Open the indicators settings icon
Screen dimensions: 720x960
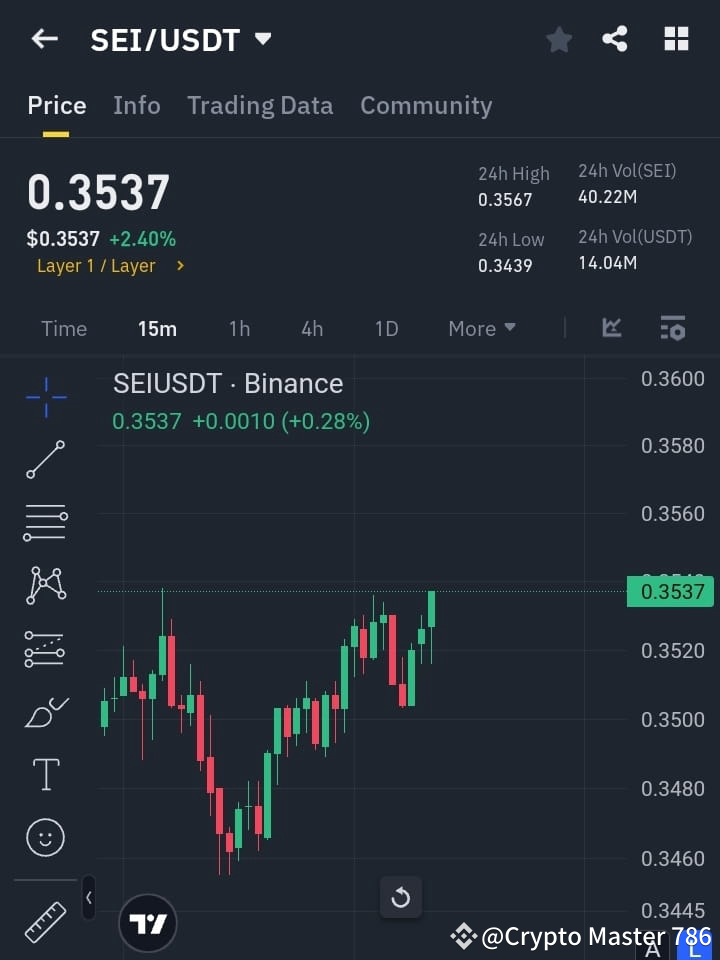click(x=672, y=328)
